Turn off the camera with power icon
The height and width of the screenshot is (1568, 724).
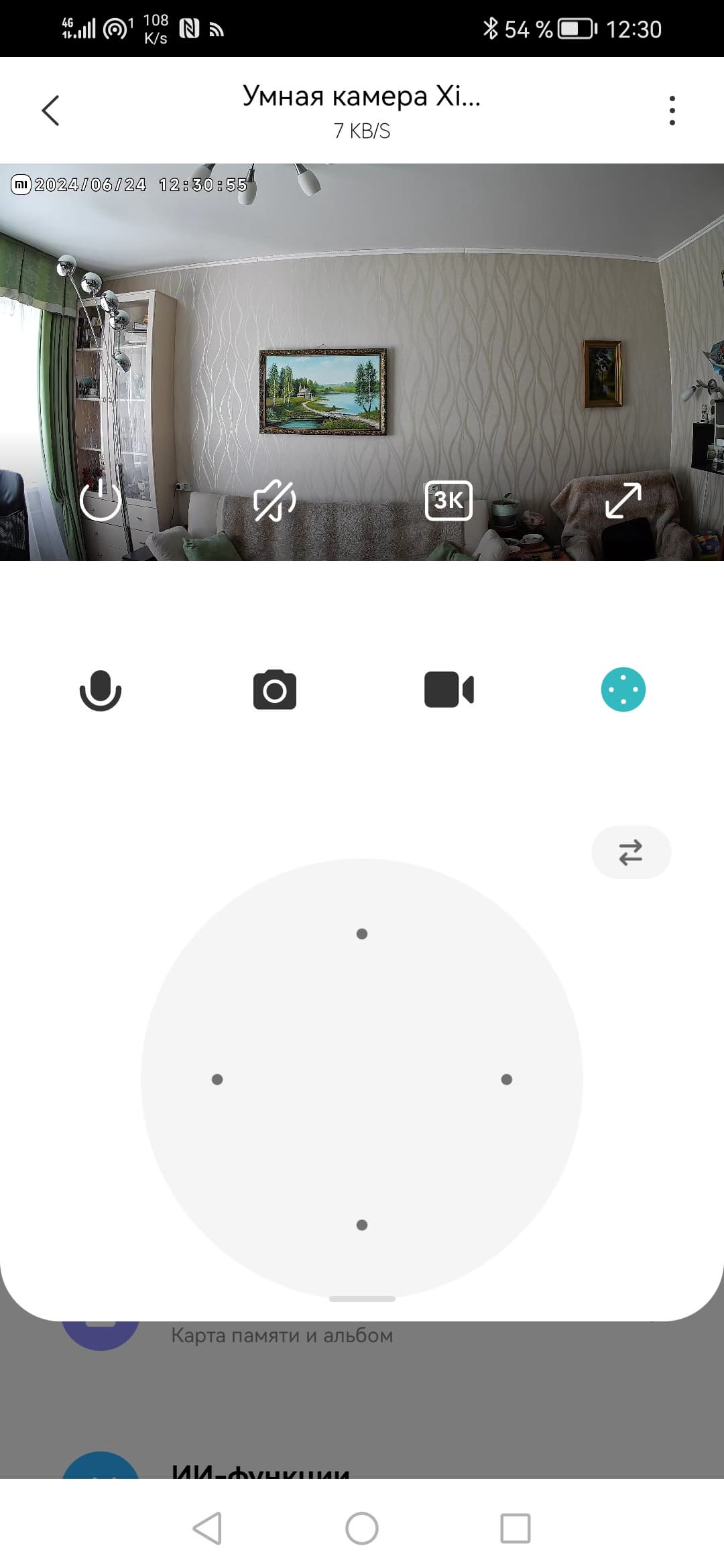[101, 500]
